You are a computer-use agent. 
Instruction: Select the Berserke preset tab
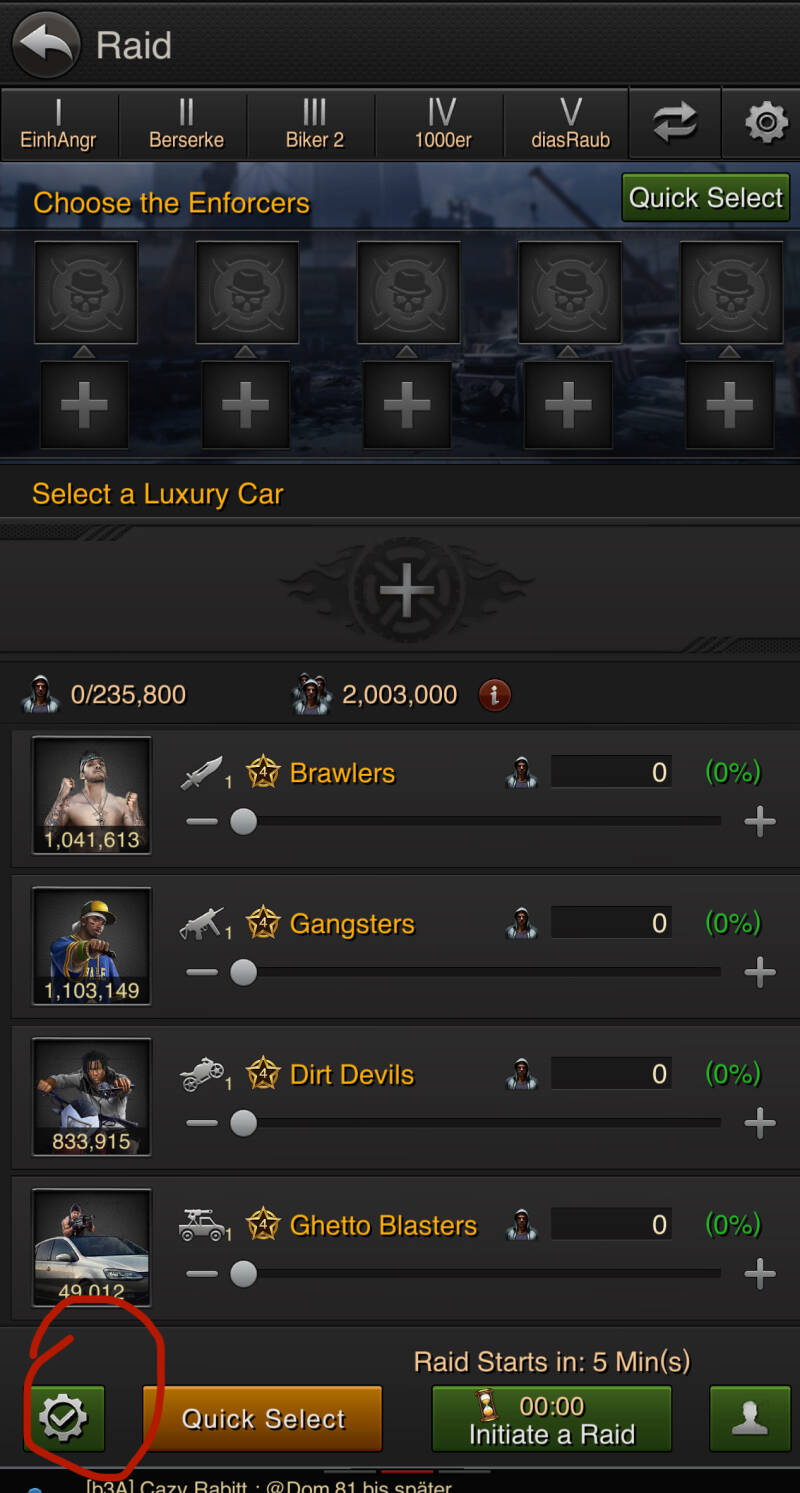coord(186,123)
